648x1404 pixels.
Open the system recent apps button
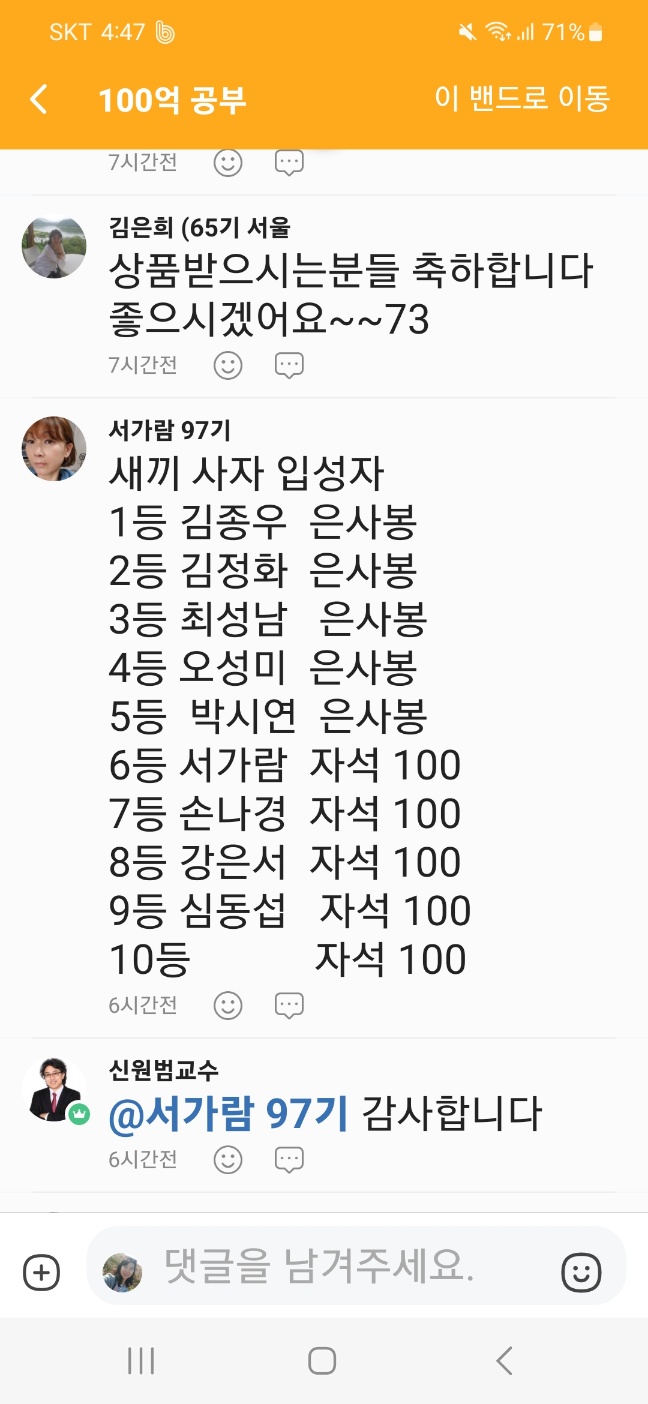tap(140, 1360)
